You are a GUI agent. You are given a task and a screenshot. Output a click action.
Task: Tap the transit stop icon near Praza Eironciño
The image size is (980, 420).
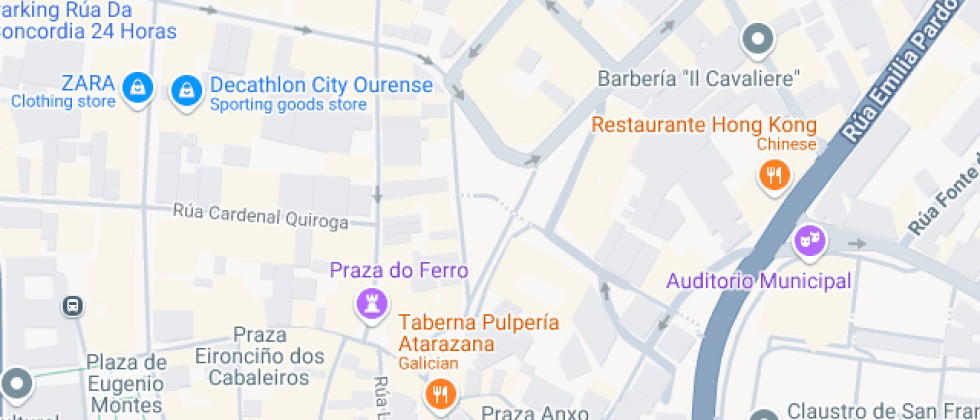(x=72, y=306)
